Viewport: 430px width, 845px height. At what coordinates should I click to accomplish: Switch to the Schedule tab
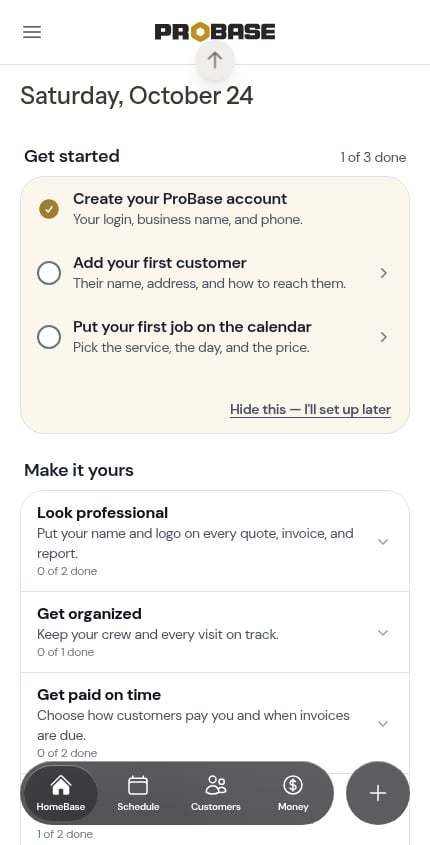click(x=138, y=793)
